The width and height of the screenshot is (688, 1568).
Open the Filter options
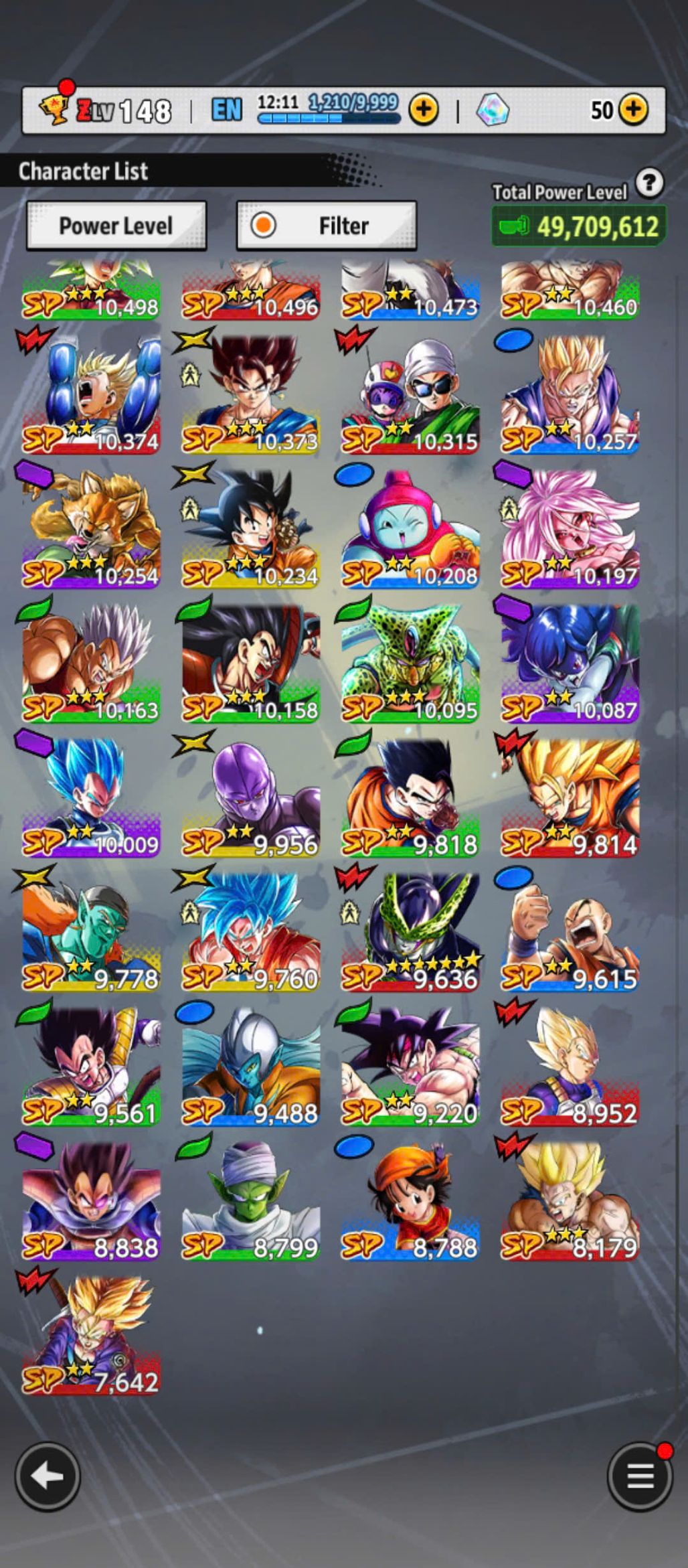click(x=327, y=226)
